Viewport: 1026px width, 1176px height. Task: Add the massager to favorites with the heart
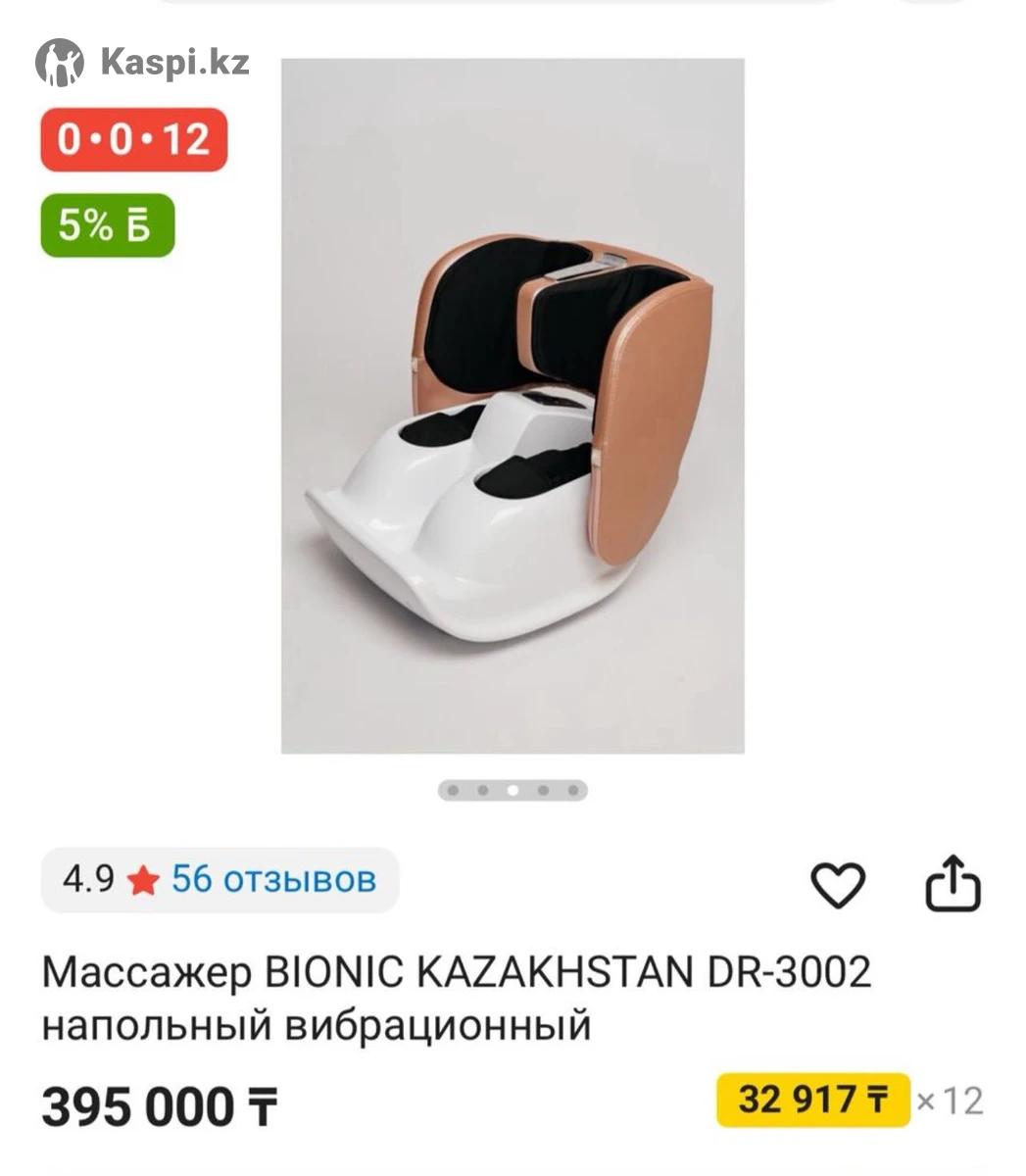(839, 885)
